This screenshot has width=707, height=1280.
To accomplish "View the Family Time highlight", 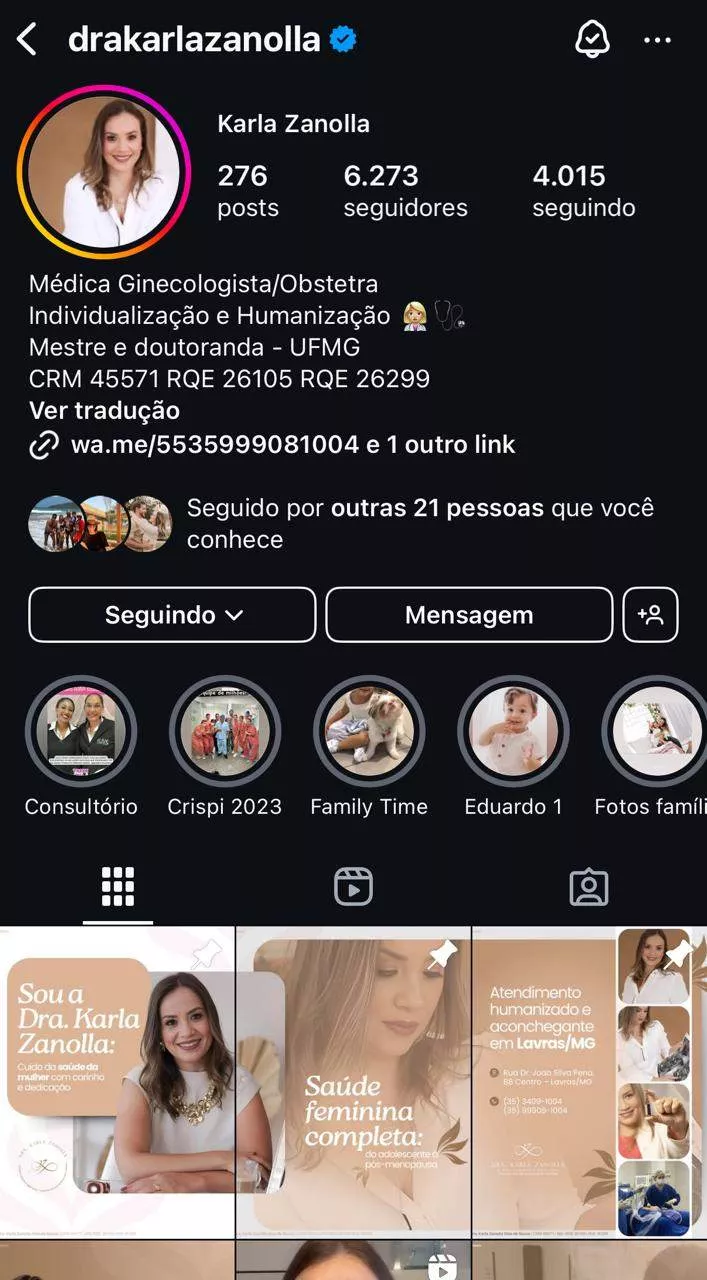I will tap(369, 733).
